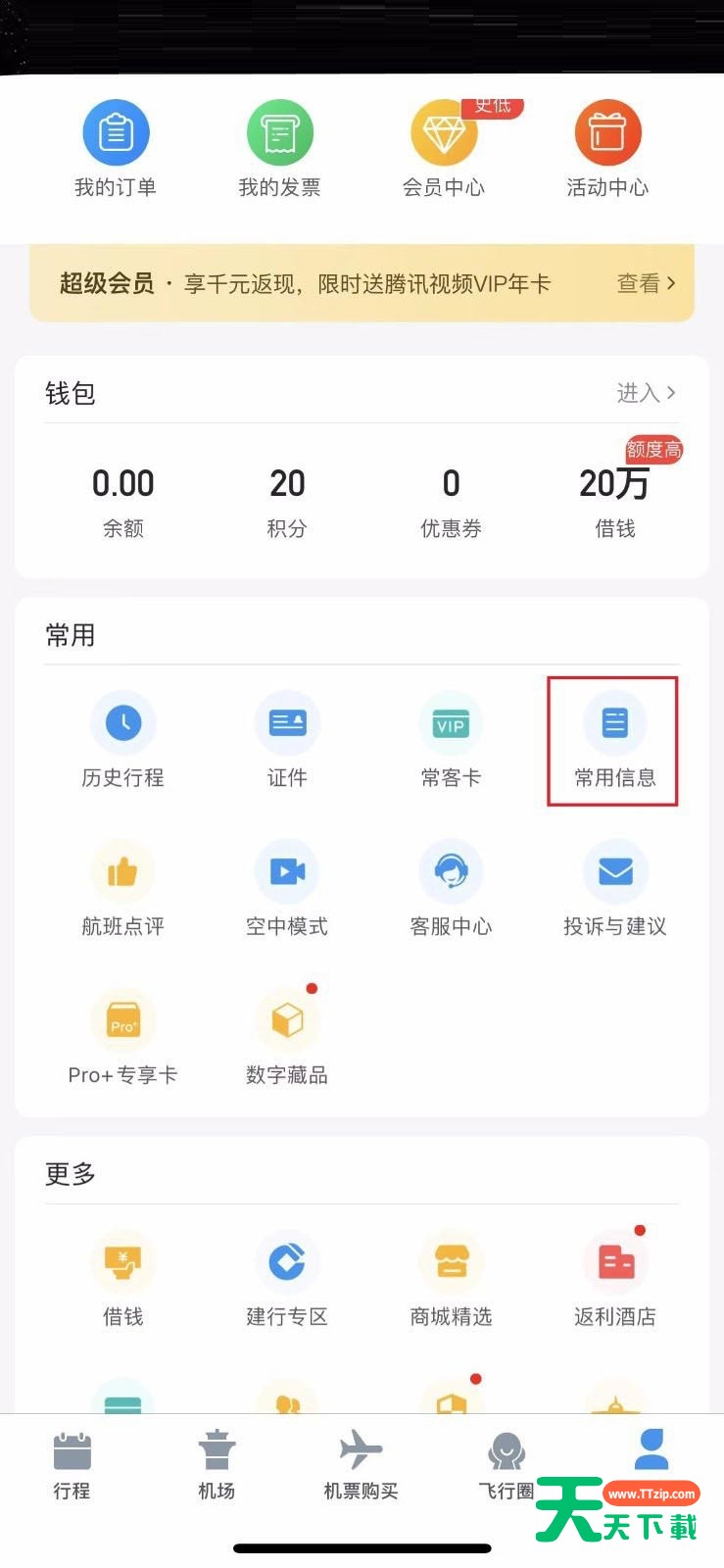This screenshot has width=724, height=1568.
Task: Open 常用信息 common info
Action: click(614, 740)
